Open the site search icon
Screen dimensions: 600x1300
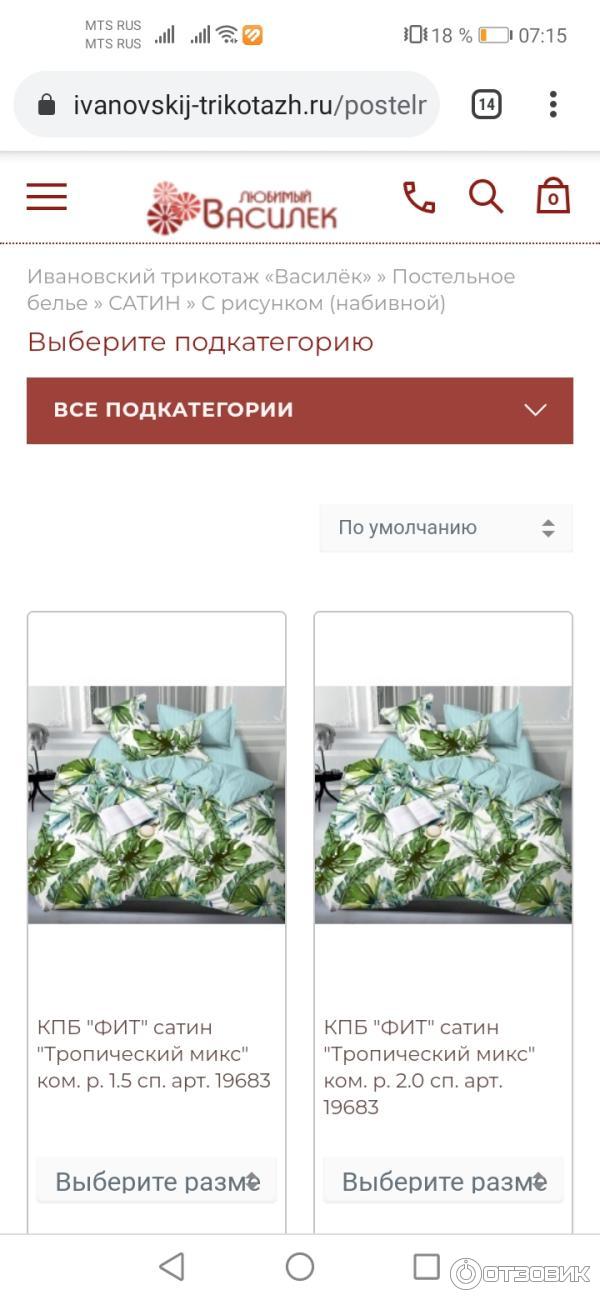point(485,197)
